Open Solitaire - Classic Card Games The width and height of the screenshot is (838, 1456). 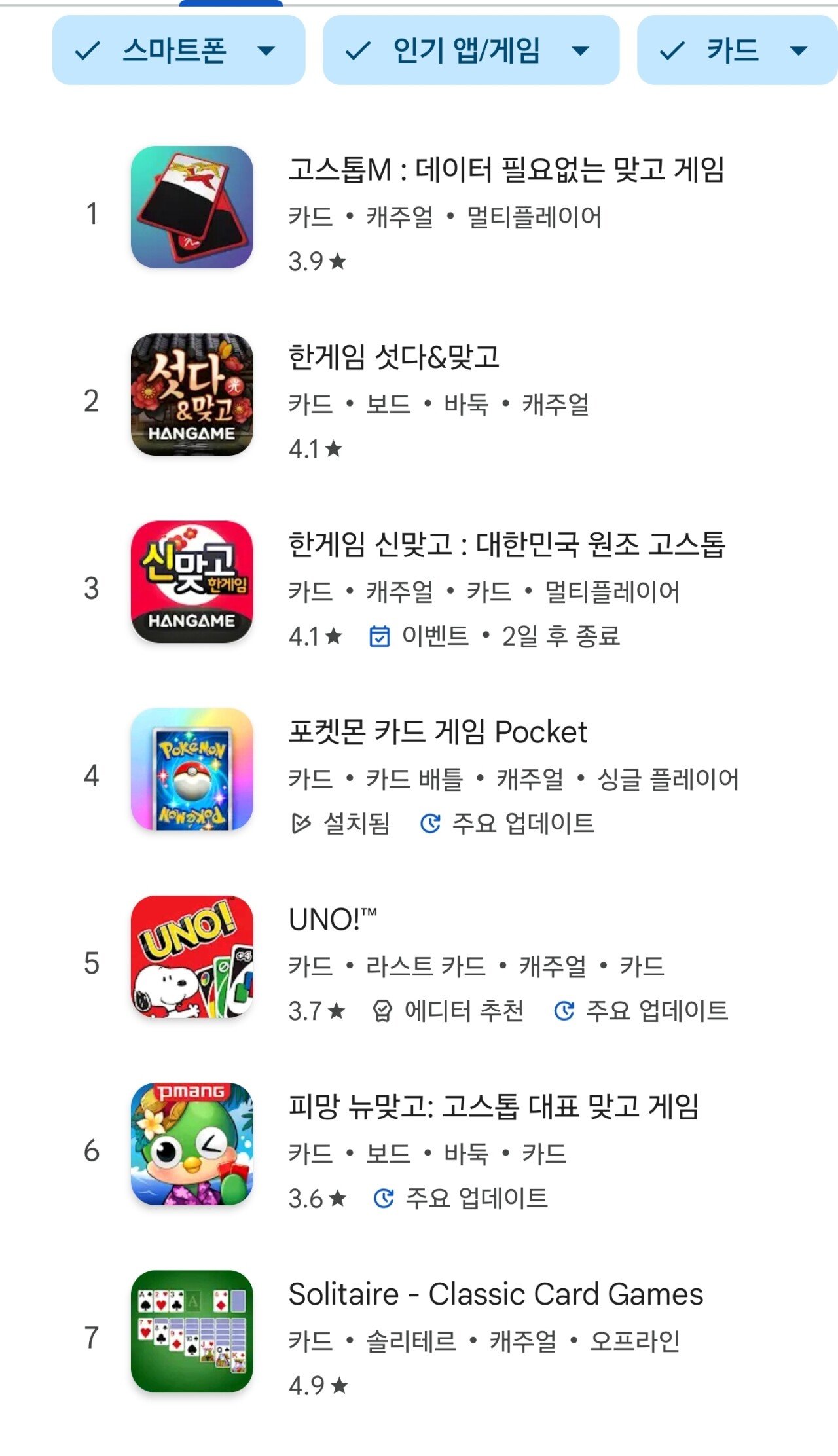pyautogui.click(x=496, y=1294)
